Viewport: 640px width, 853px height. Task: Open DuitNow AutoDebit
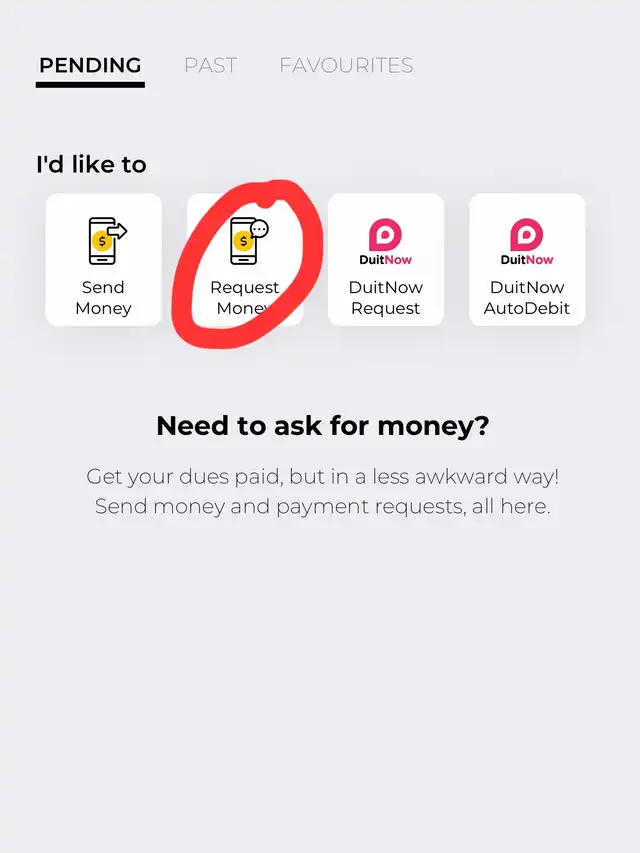(x=526, y=260)
